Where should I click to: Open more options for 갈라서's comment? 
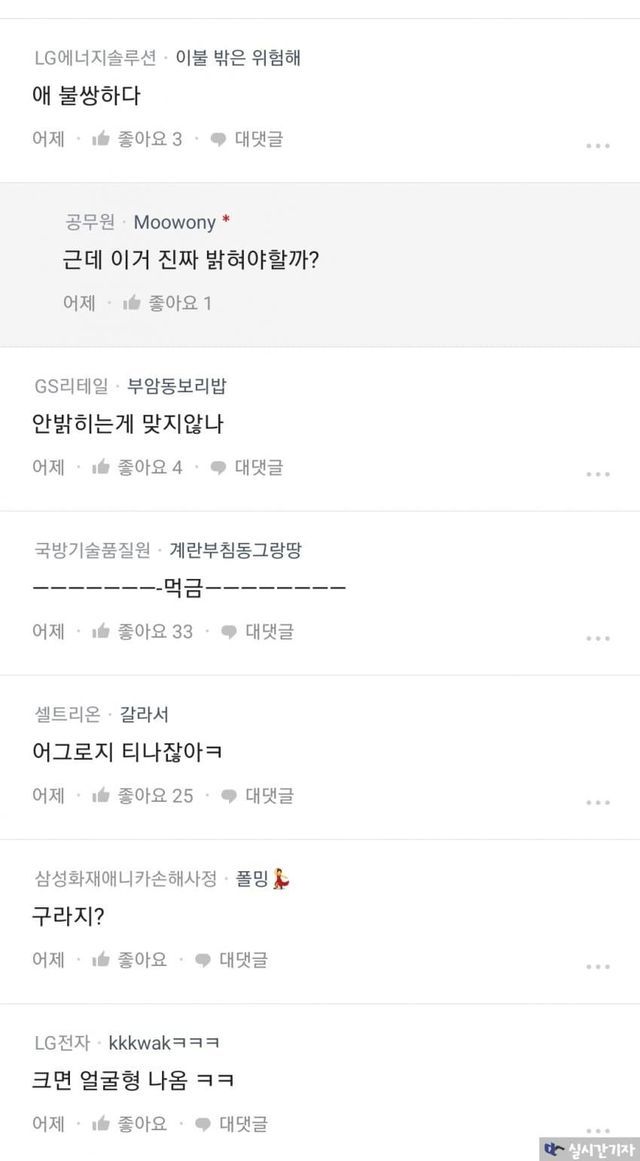[598, 802]
